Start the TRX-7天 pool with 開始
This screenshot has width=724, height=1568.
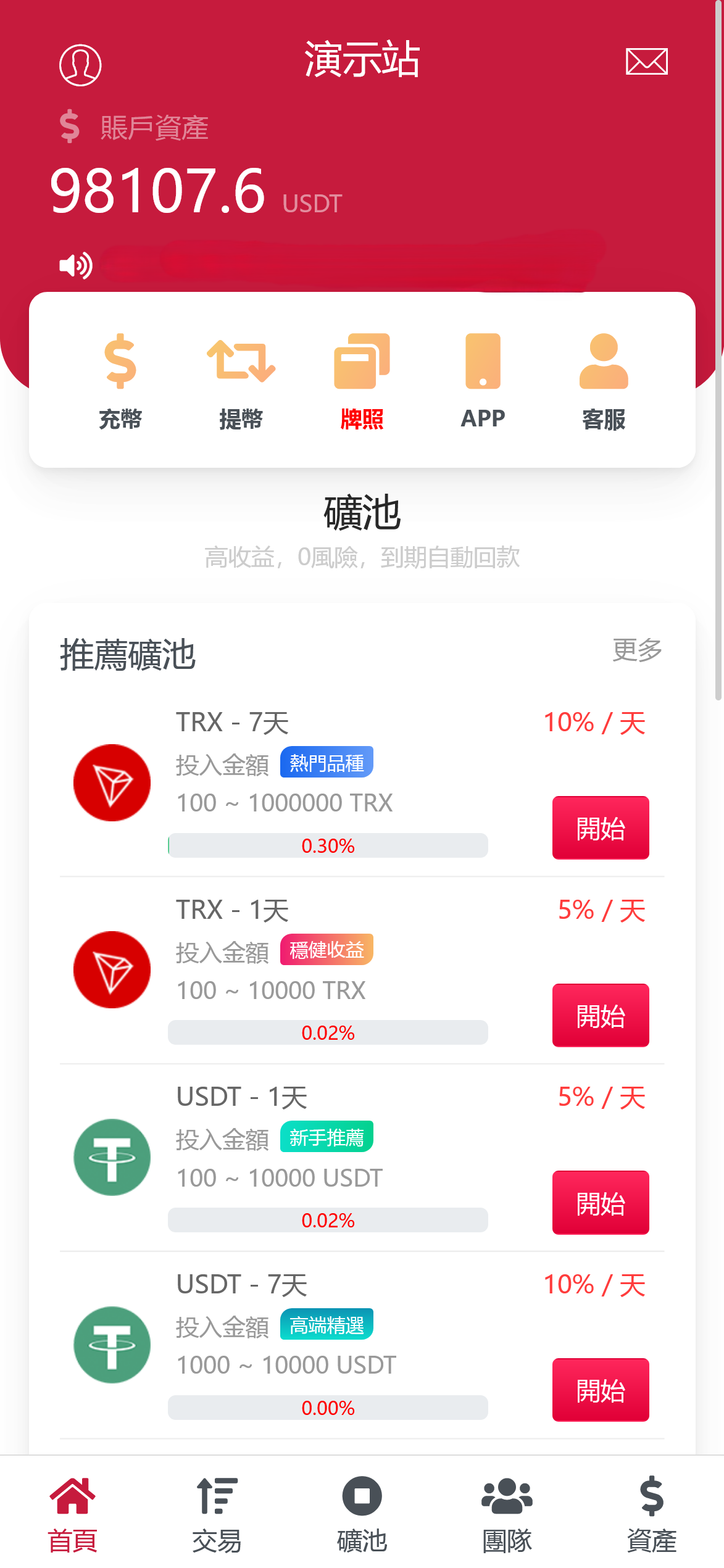coord(599,828)
